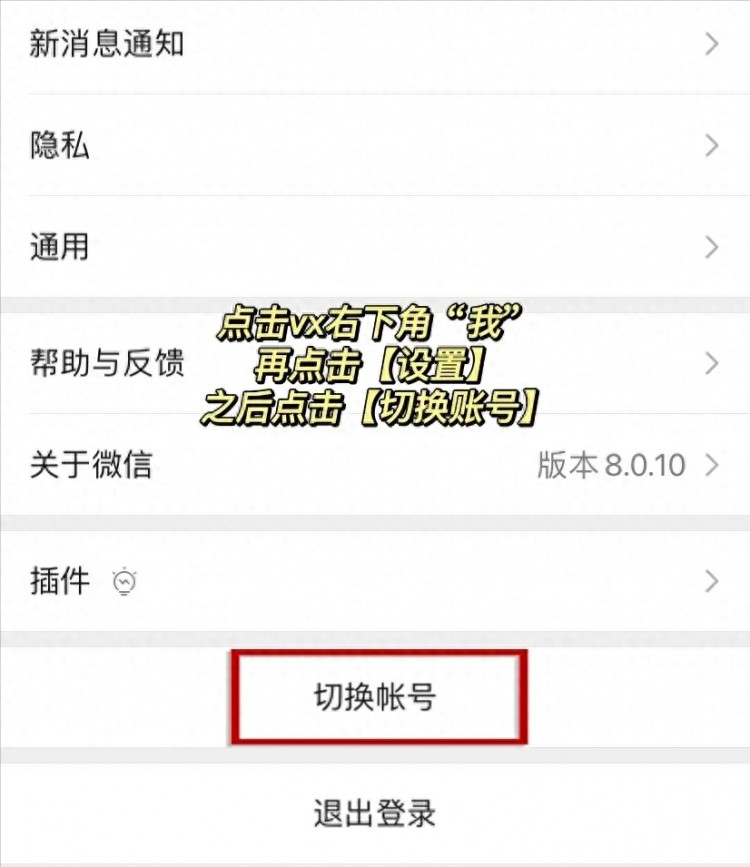Screen dimensions: 750x867
Task: Click the yellow instruction text overlay
Action: coord(375,365)
